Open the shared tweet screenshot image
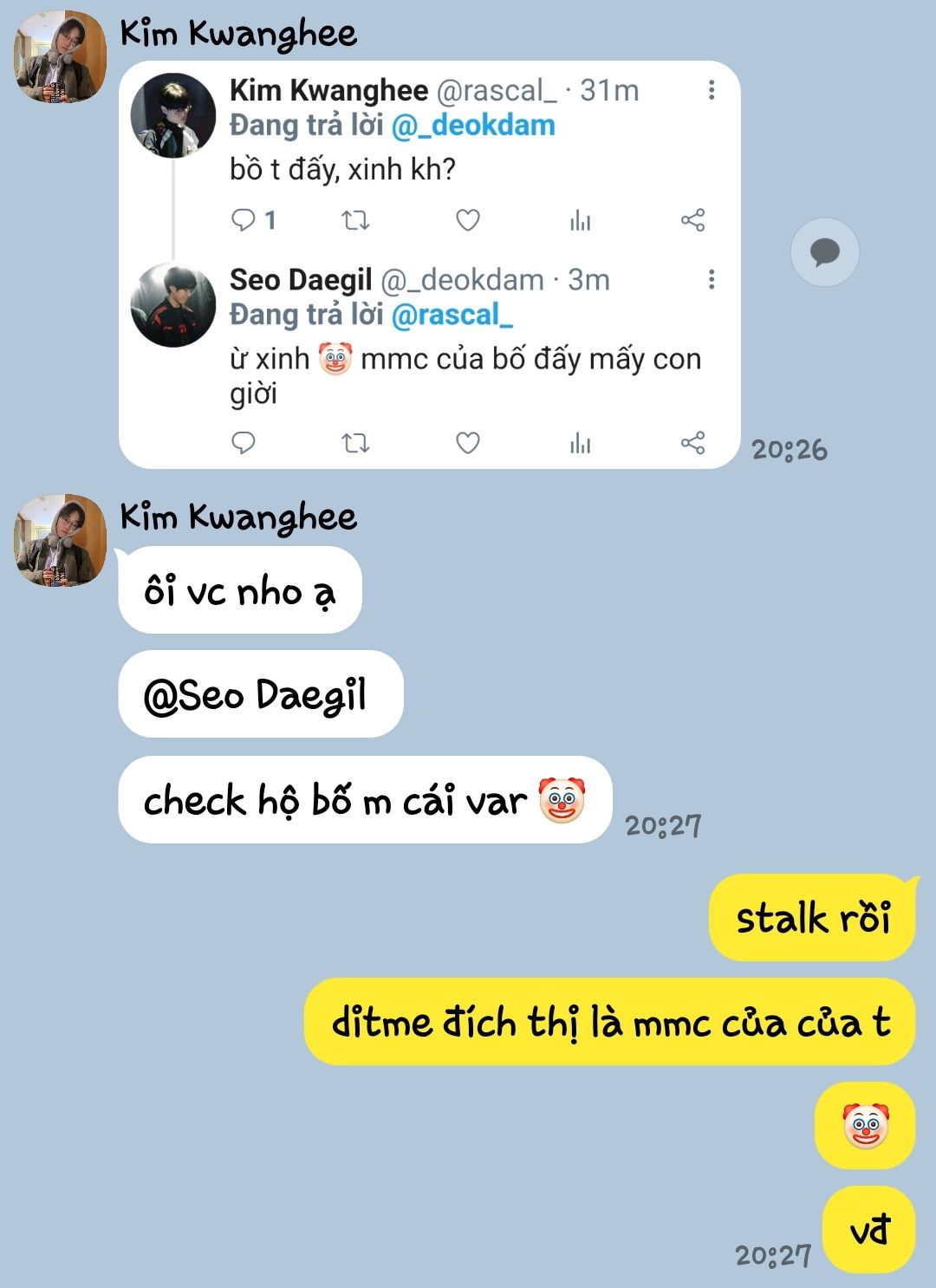This screenshot has width=936, height=1288. (429, 264)
